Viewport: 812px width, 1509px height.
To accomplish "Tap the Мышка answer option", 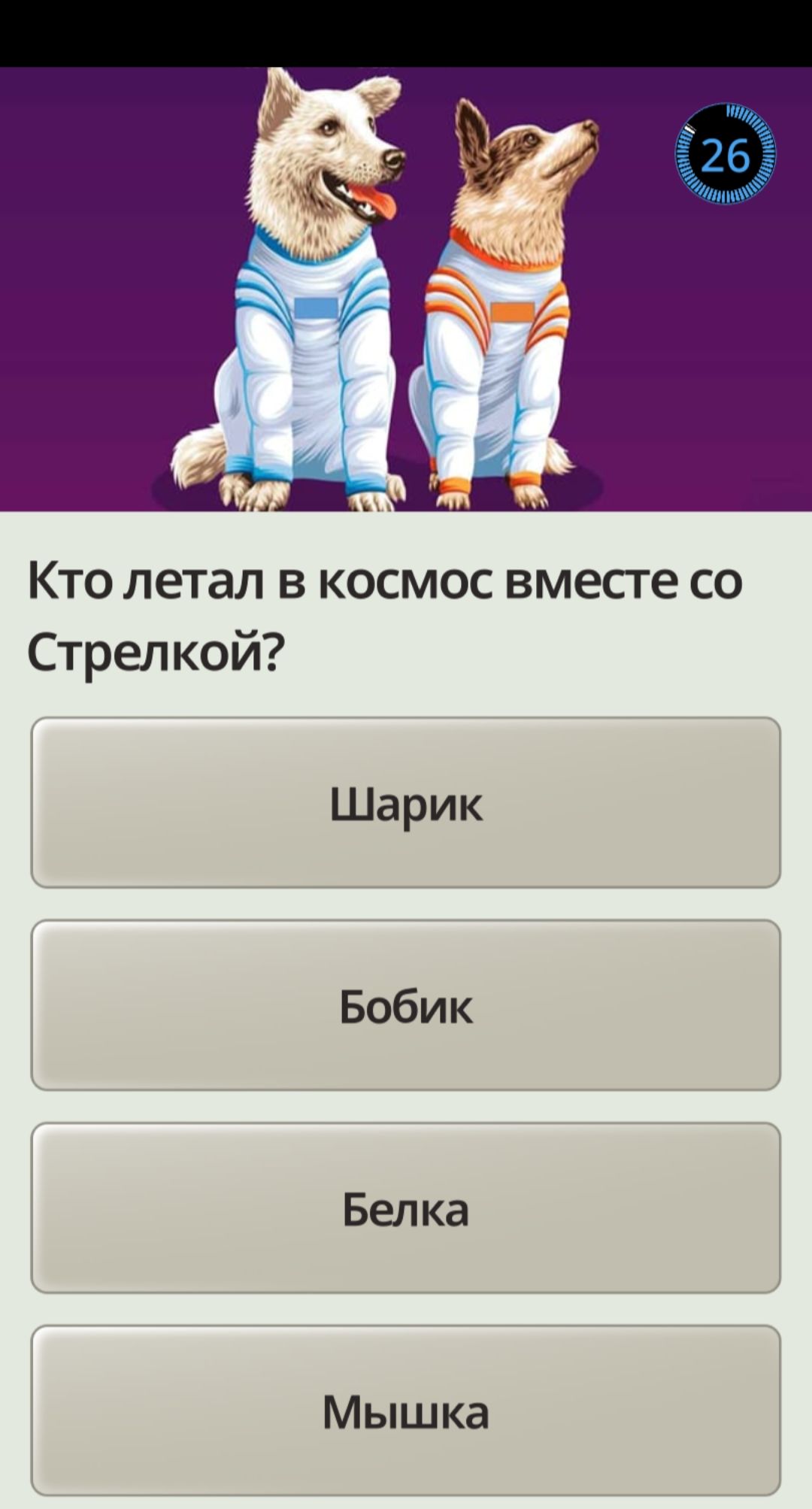I will (406, 1411).
